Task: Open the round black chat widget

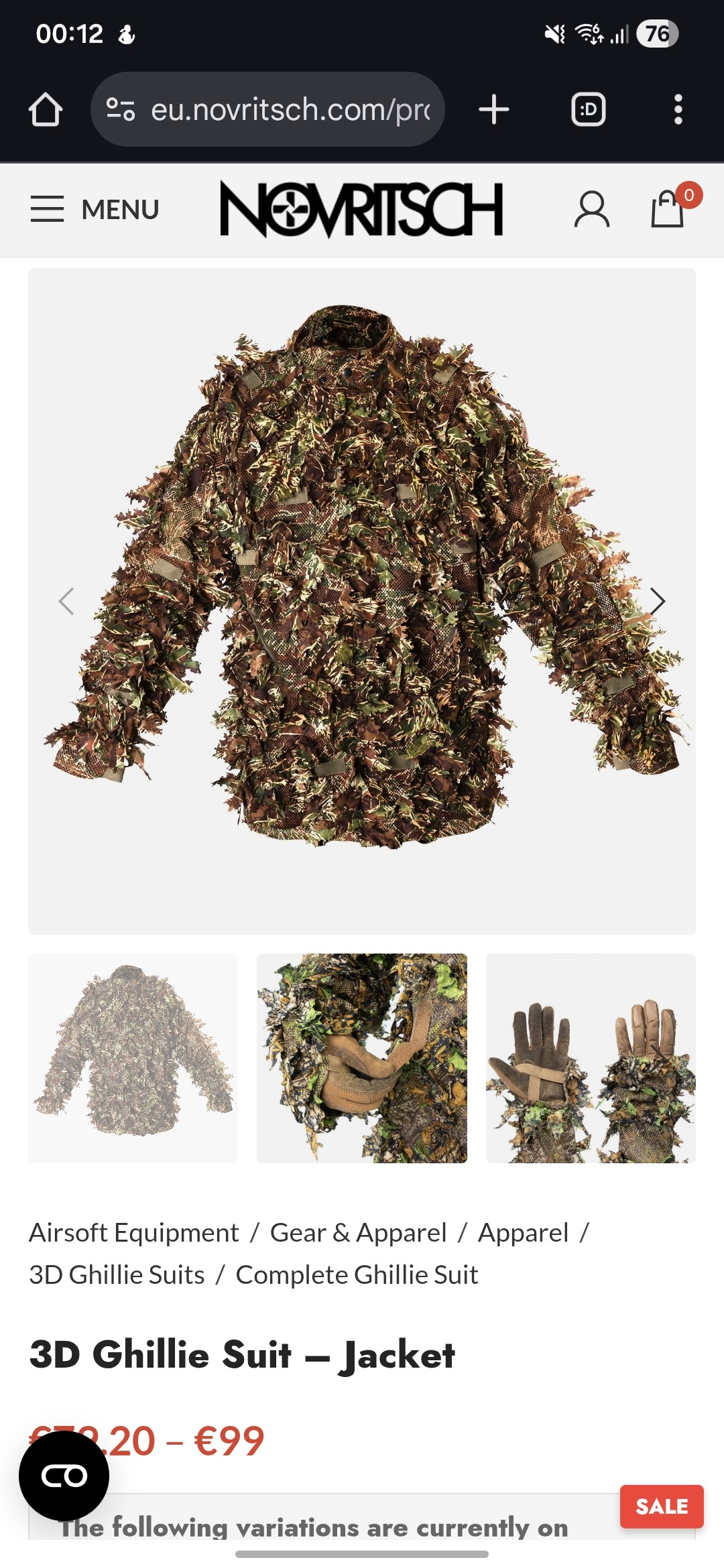Action: (64, 1475)
